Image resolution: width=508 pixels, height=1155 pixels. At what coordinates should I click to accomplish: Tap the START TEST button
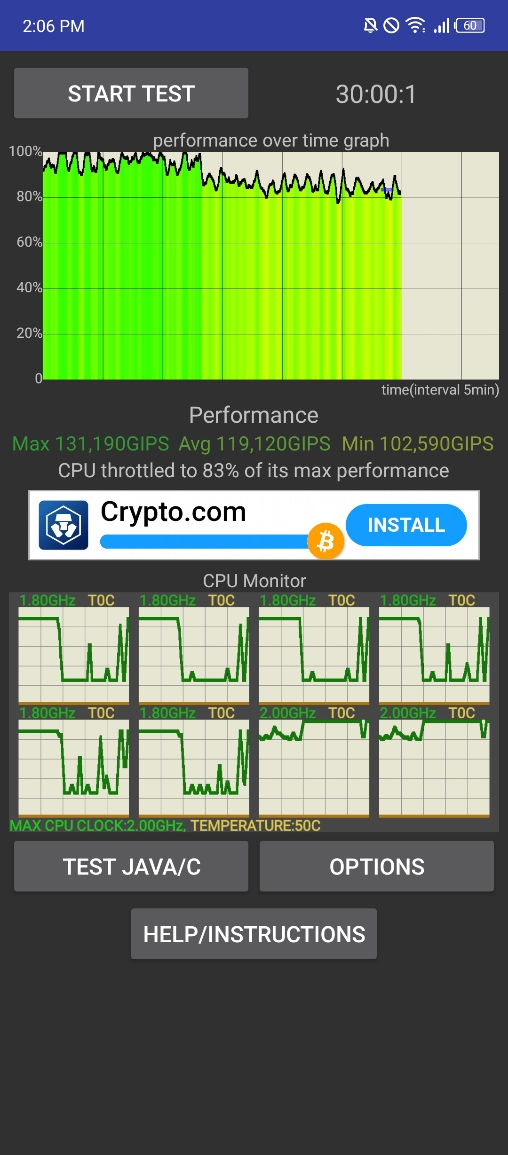pyautogui.click(x=131, y=94)
